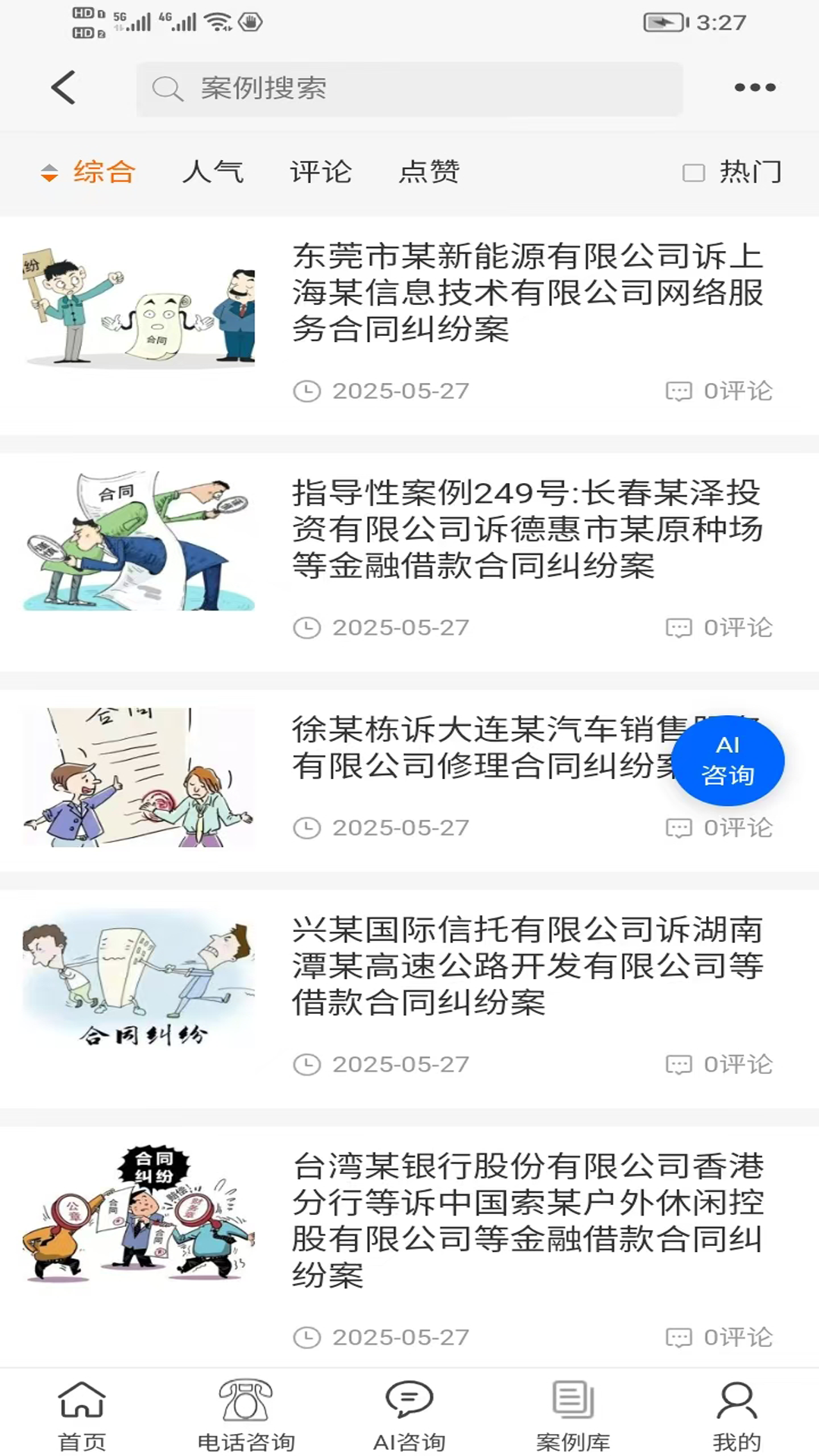Open the 综合 sort order arrows
The width and height of the screenshot is (819, 1456).
[49, 172]
